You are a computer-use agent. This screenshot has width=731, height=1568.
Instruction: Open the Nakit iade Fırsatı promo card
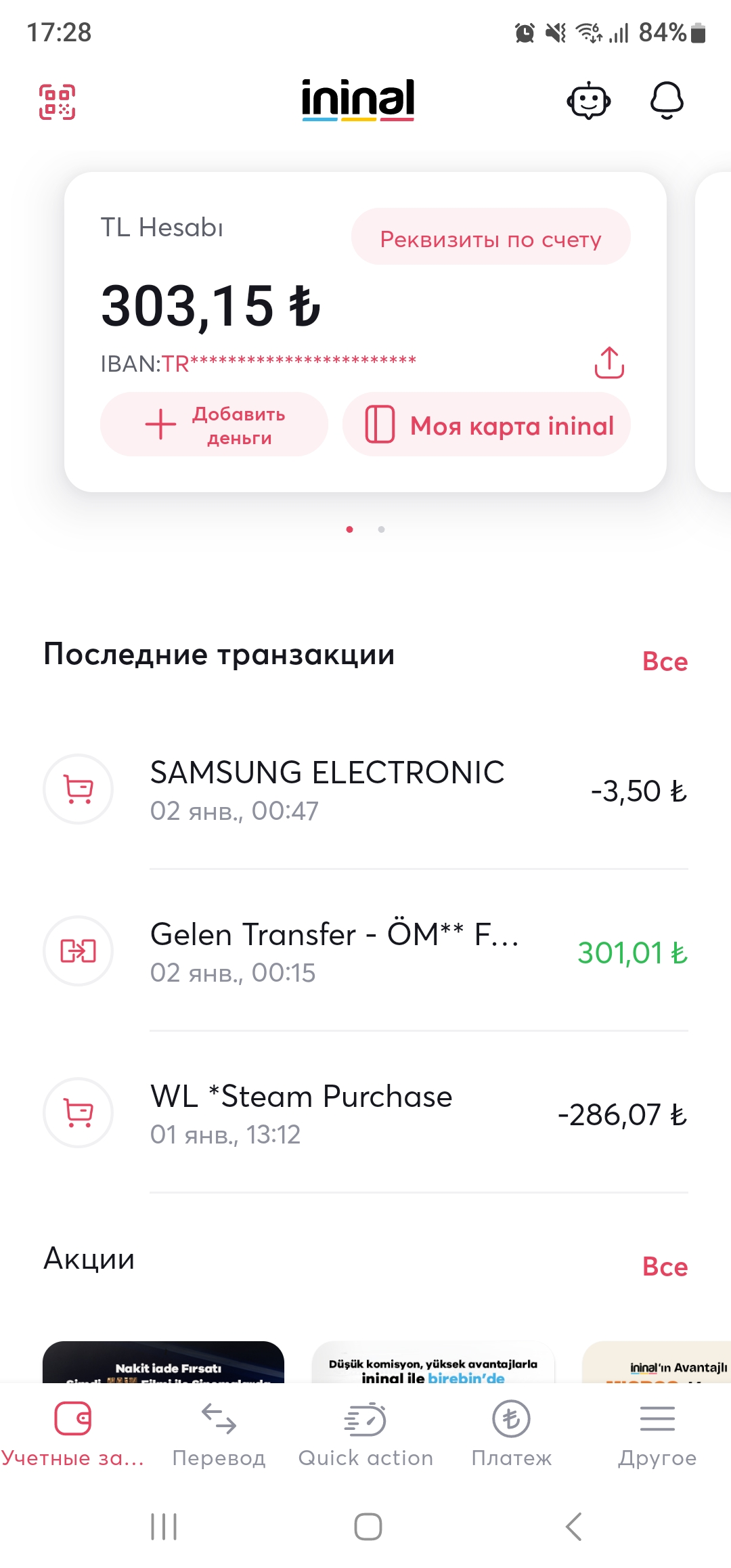click(163, 1362)
